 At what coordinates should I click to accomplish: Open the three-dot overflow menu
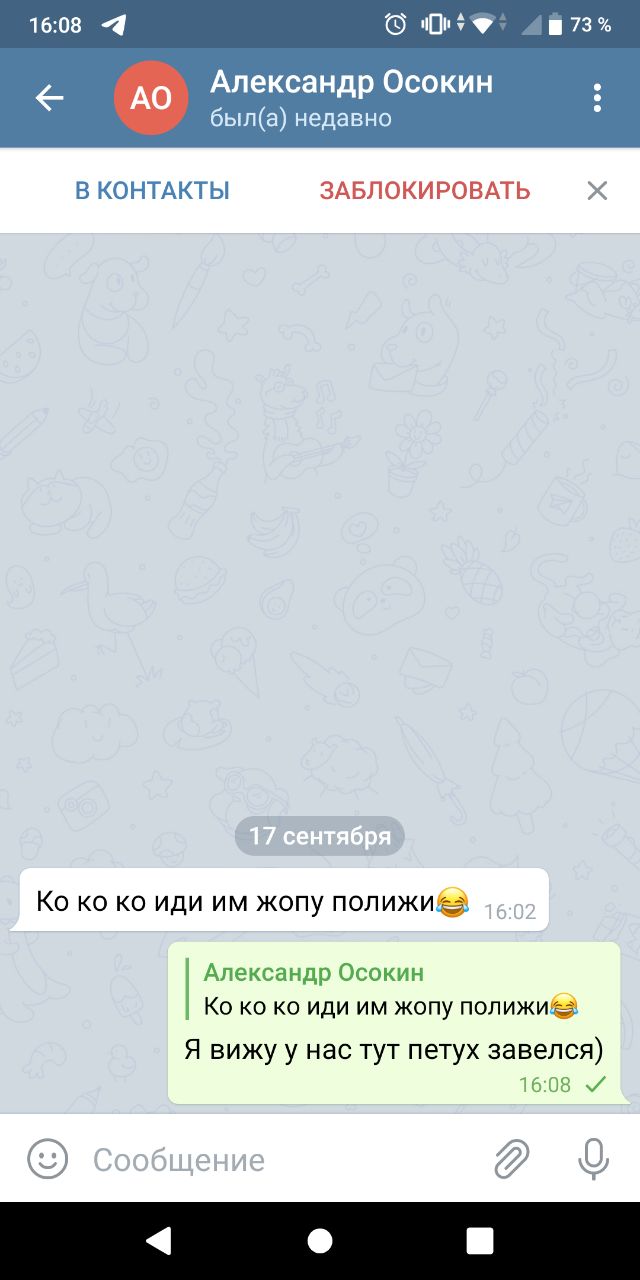[597, 97]
